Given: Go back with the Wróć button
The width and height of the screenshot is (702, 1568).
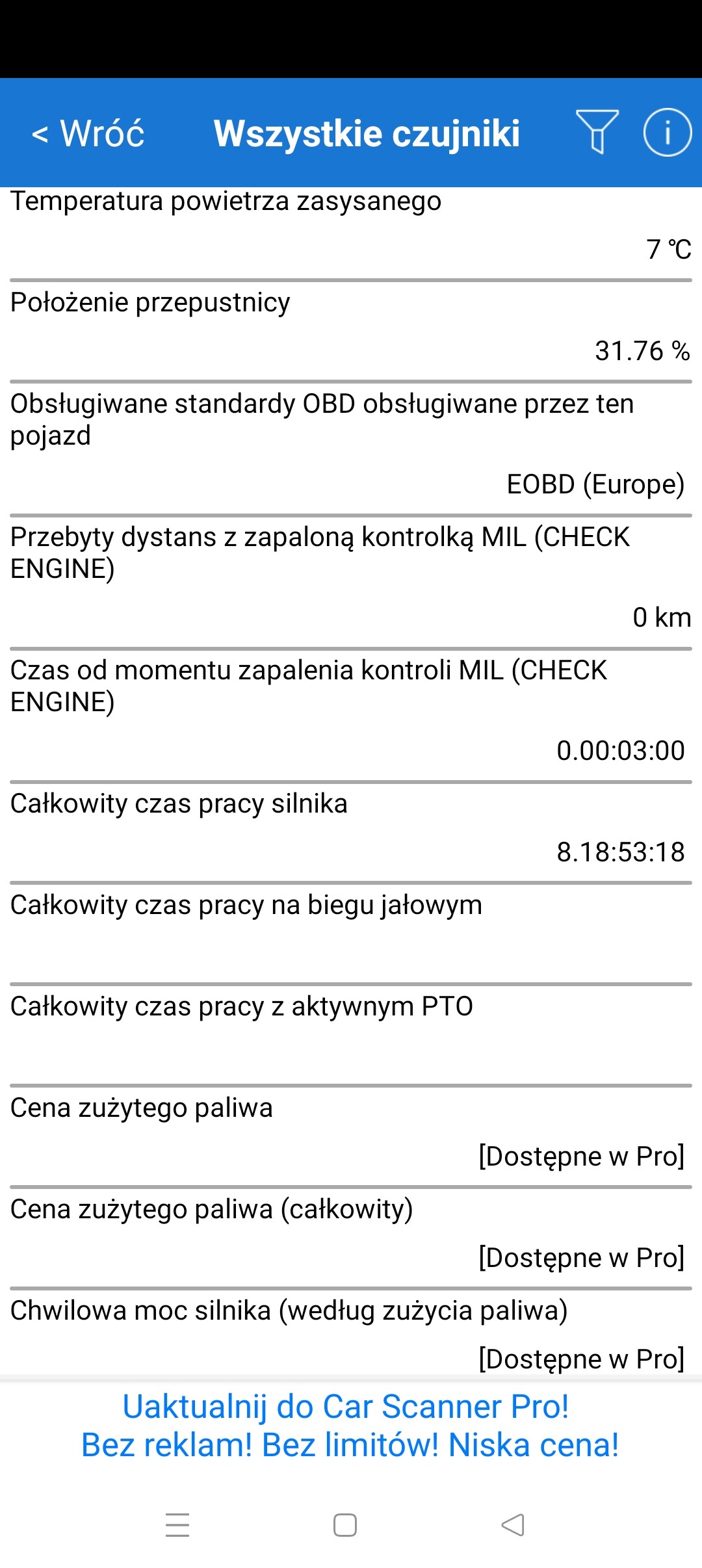Looking at the screenshot, I should [x=88, y=133].
